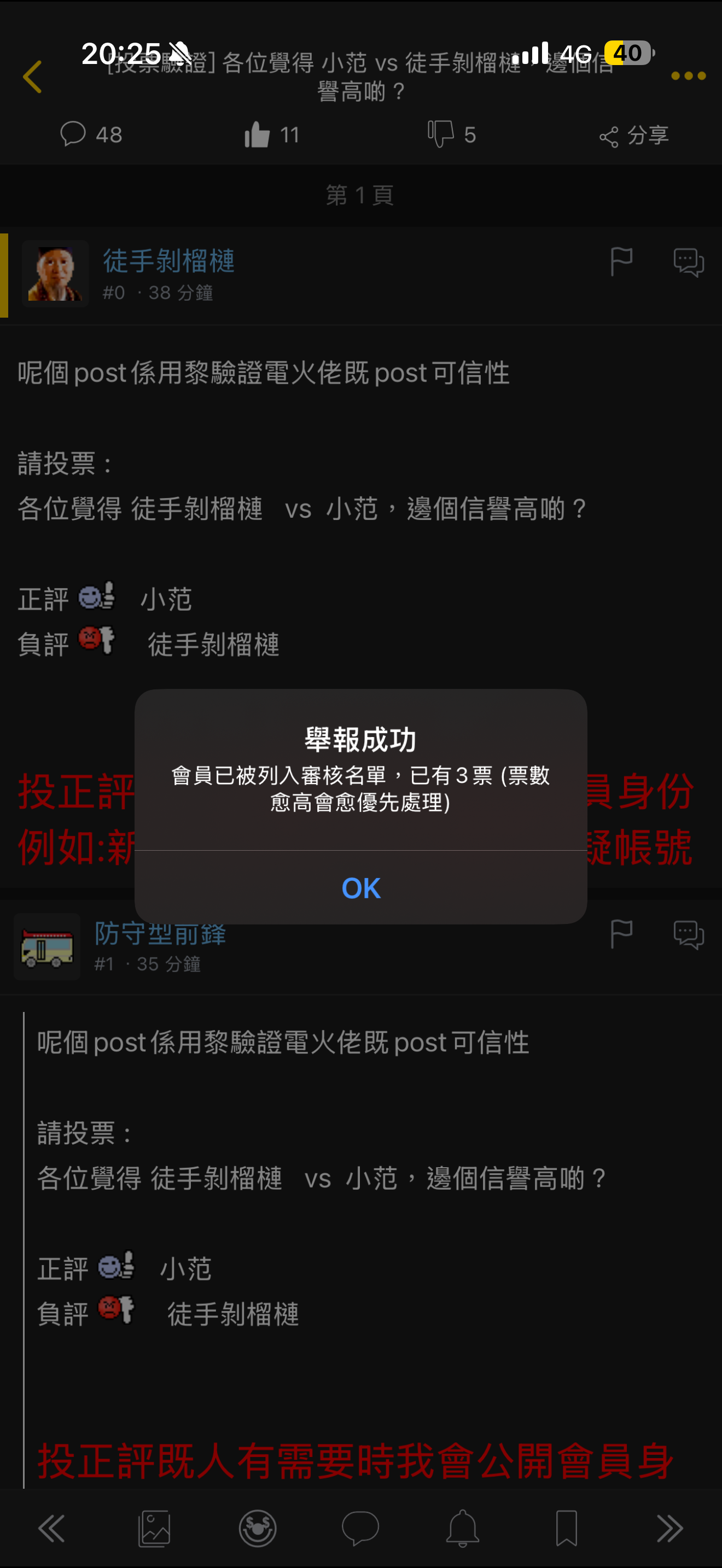This screenshot has height=1568, width=722.
Task: Write a reply using the speech bubble
Action: pyautogui.click(x=360, y=1529)
